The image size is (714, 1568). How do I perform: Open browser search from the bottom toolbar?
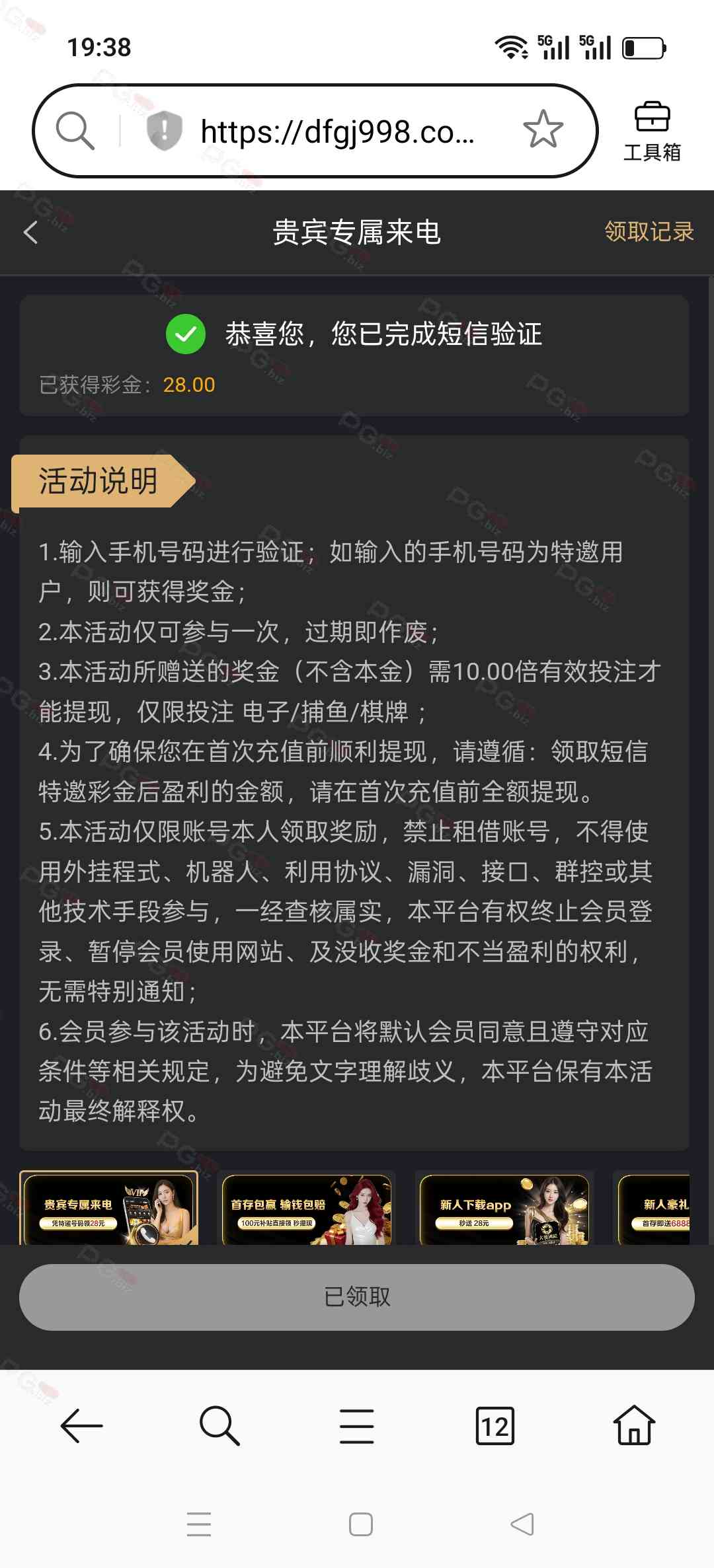pos(219,1426)
